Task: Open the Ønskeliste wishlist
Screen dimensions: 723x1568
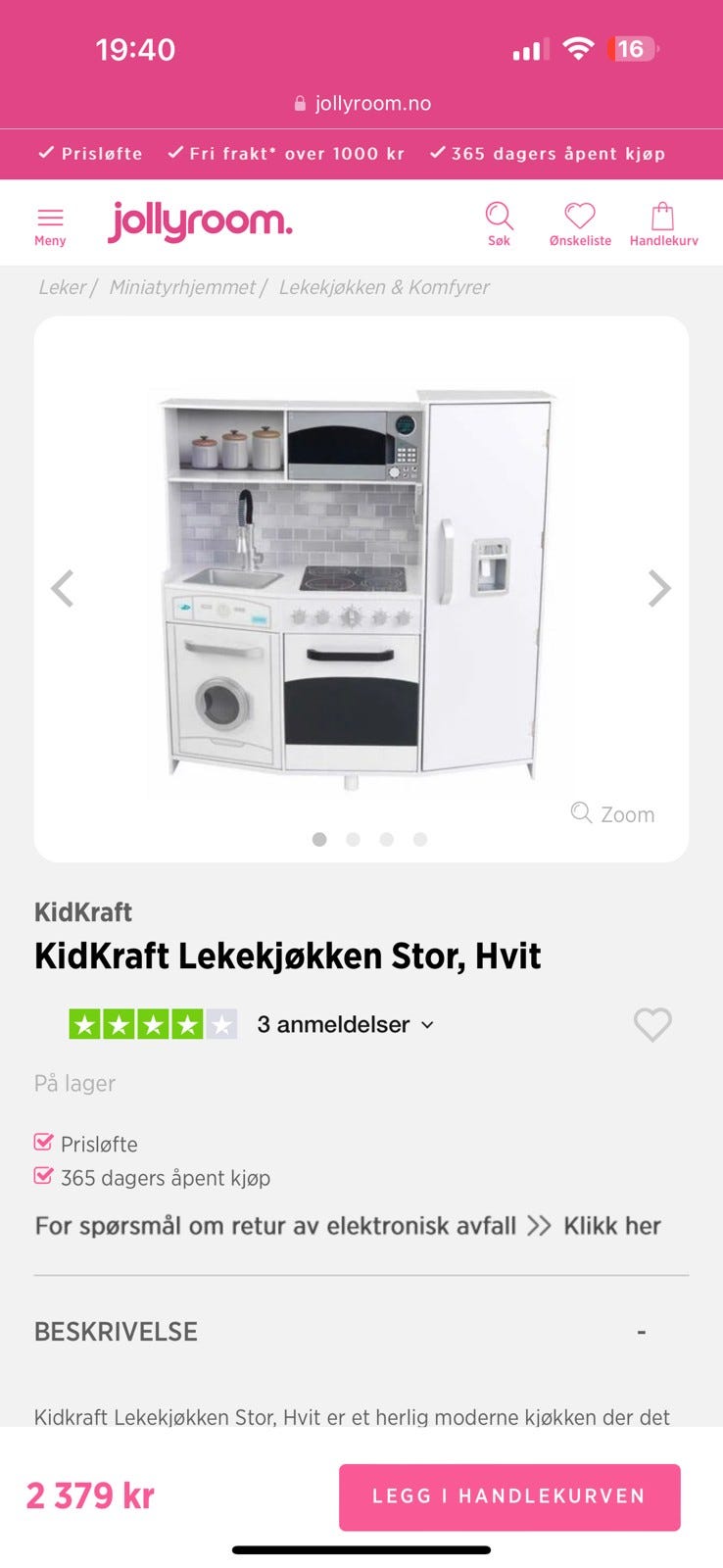Action: point(580,223)
